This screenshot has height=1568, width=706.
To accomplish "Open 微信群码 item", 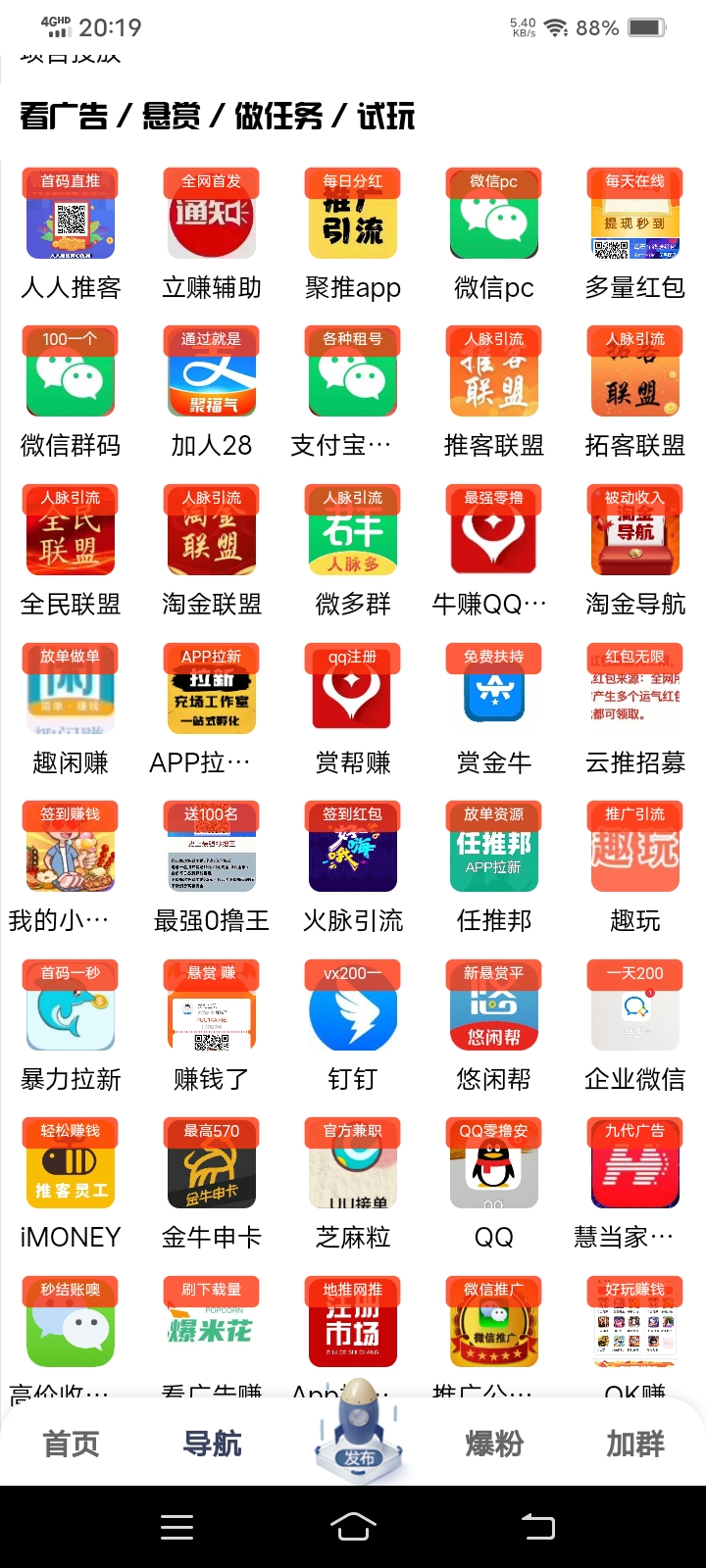I will 71,393.
